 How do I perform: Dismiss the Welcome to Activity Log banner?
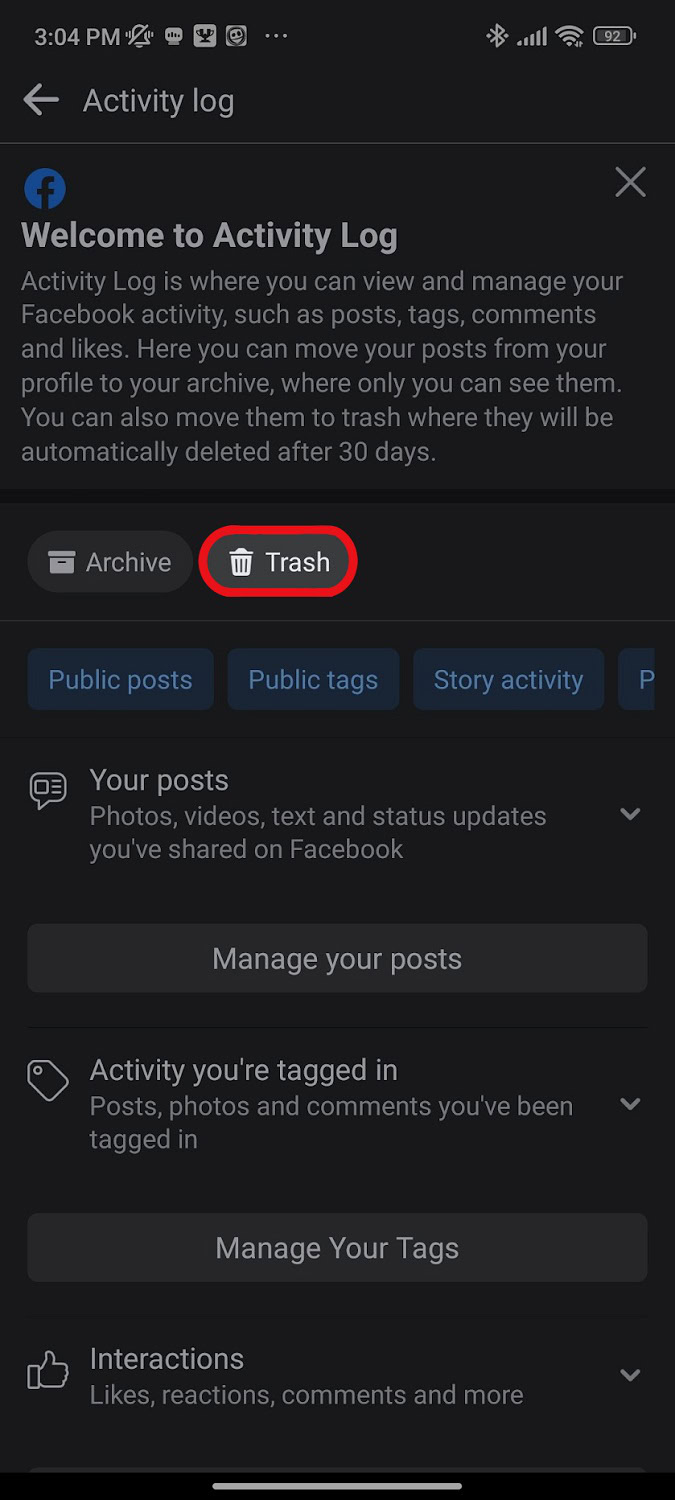point(630,182)
